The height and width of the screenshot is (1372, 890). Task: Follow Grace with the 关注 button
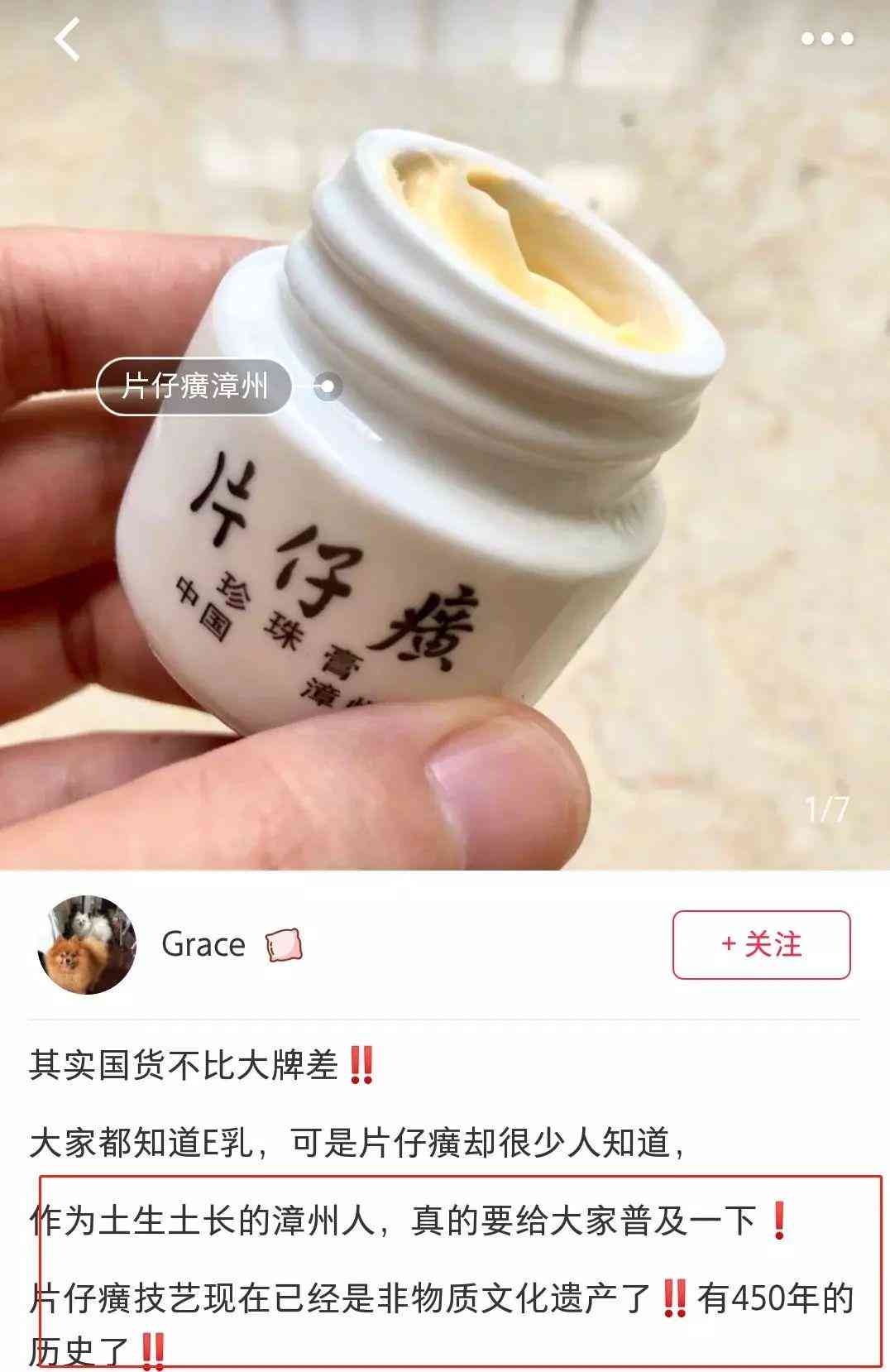coord(761,944)
